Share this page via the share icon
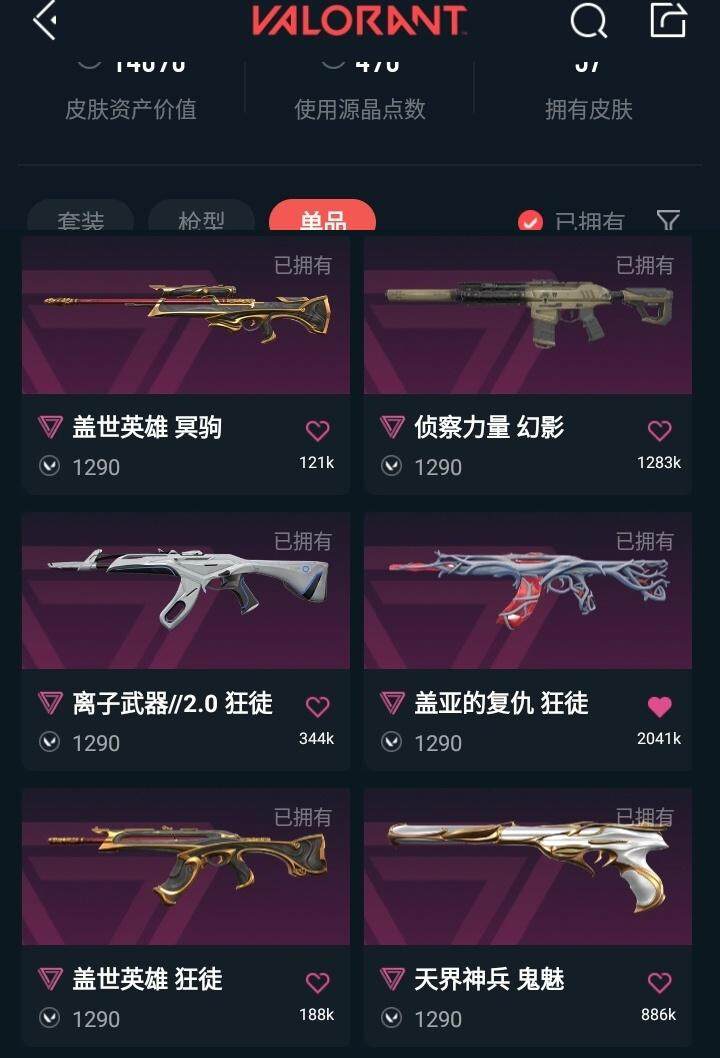This screenshot has width=720, height=1058. pos(668,20)
